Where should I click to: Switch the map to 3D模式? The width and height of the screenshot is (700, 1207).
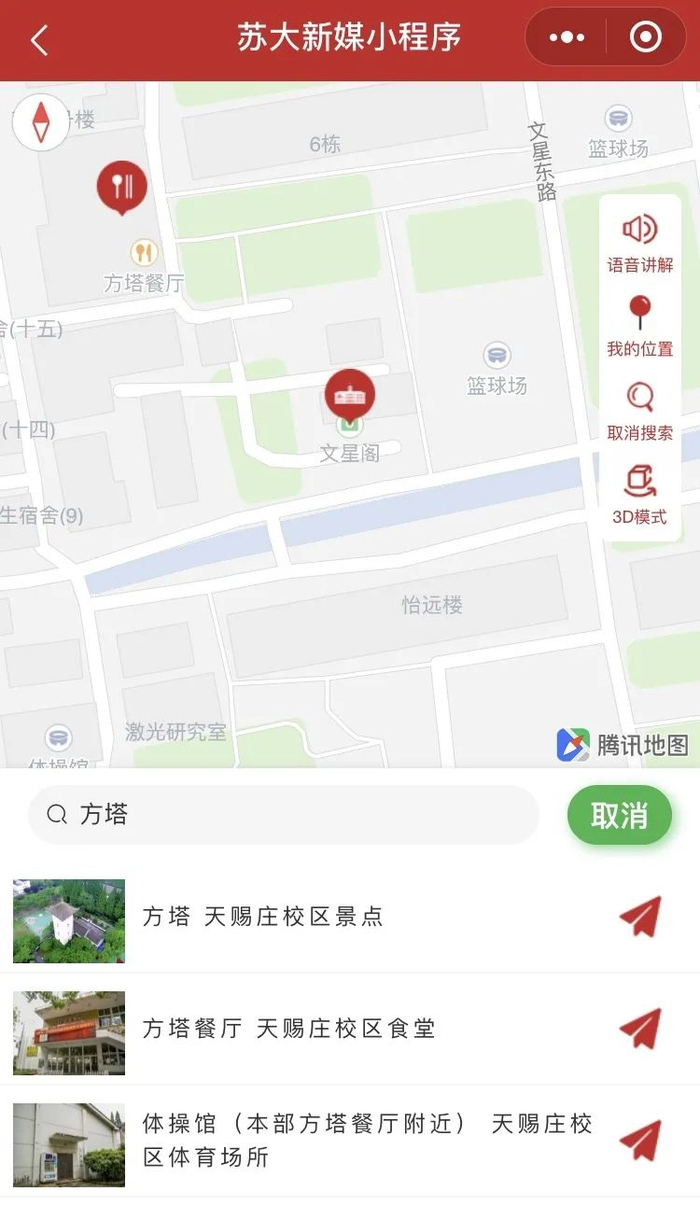(x=640, y=494)
